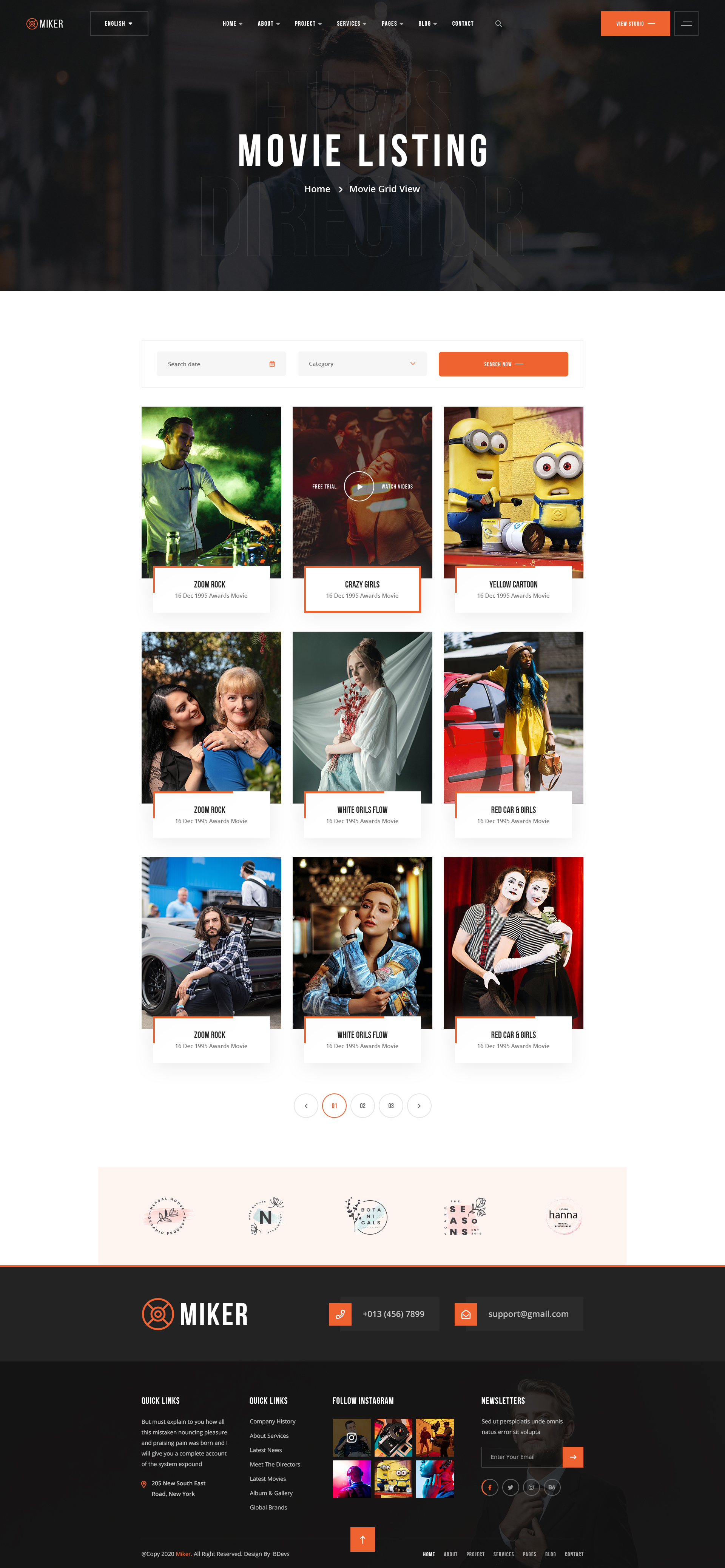Screen dimensions: 725x1568
Task: Tap the View Studio button
Action: [x=635, y=24]
